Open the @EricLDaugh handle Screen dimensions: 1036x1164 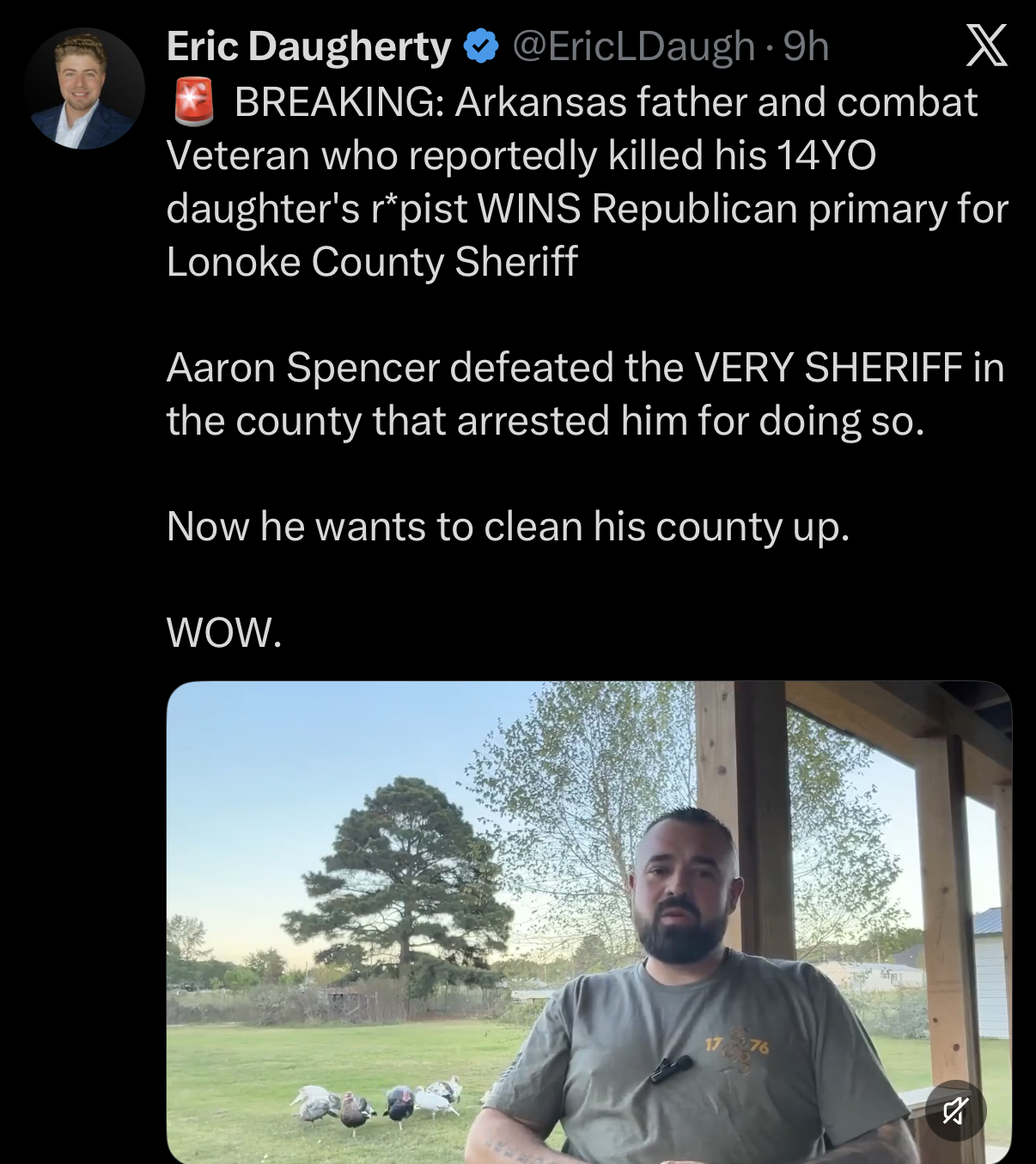634,46
